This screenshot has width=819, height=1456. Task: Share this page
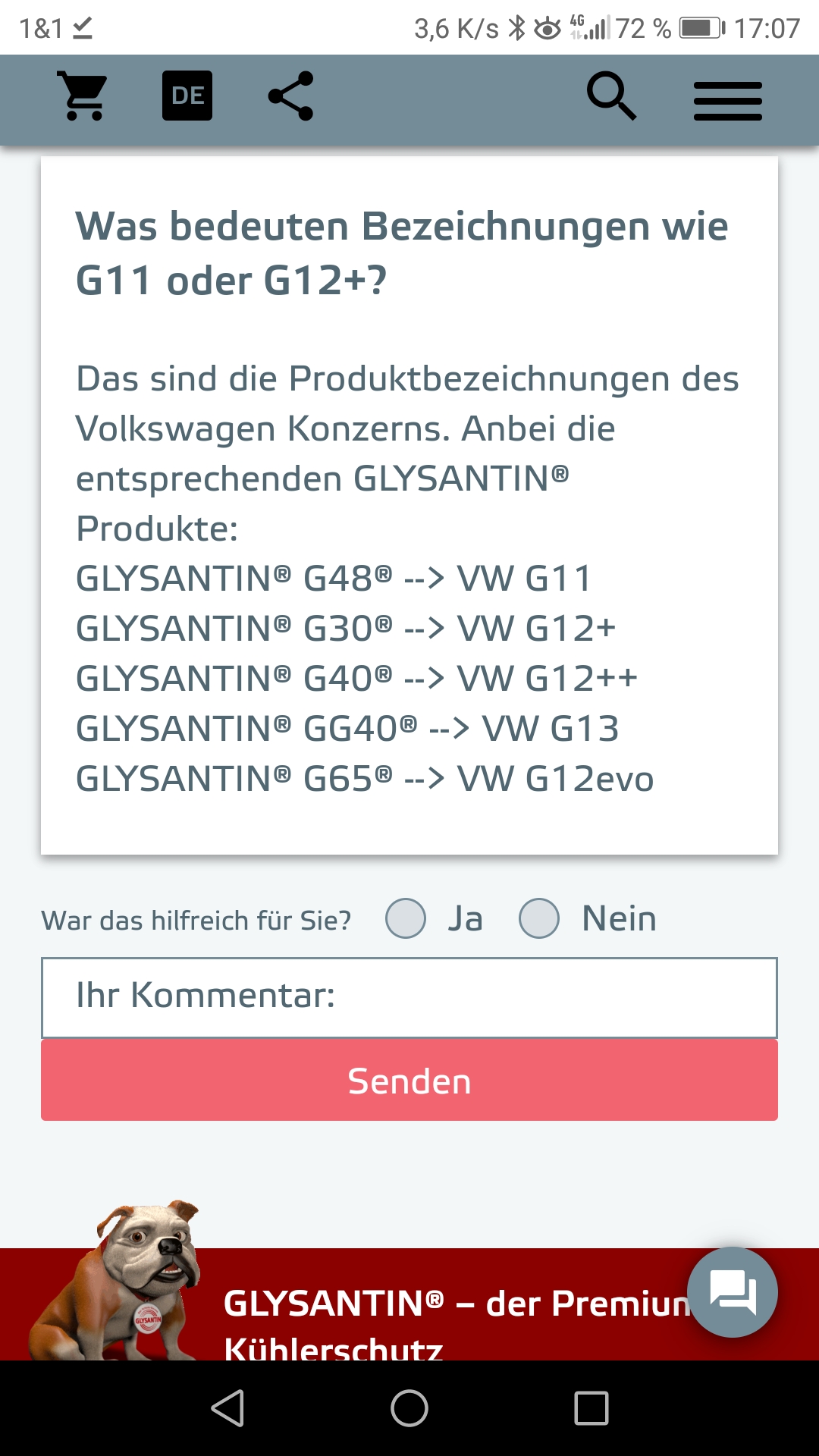(291, 96)
